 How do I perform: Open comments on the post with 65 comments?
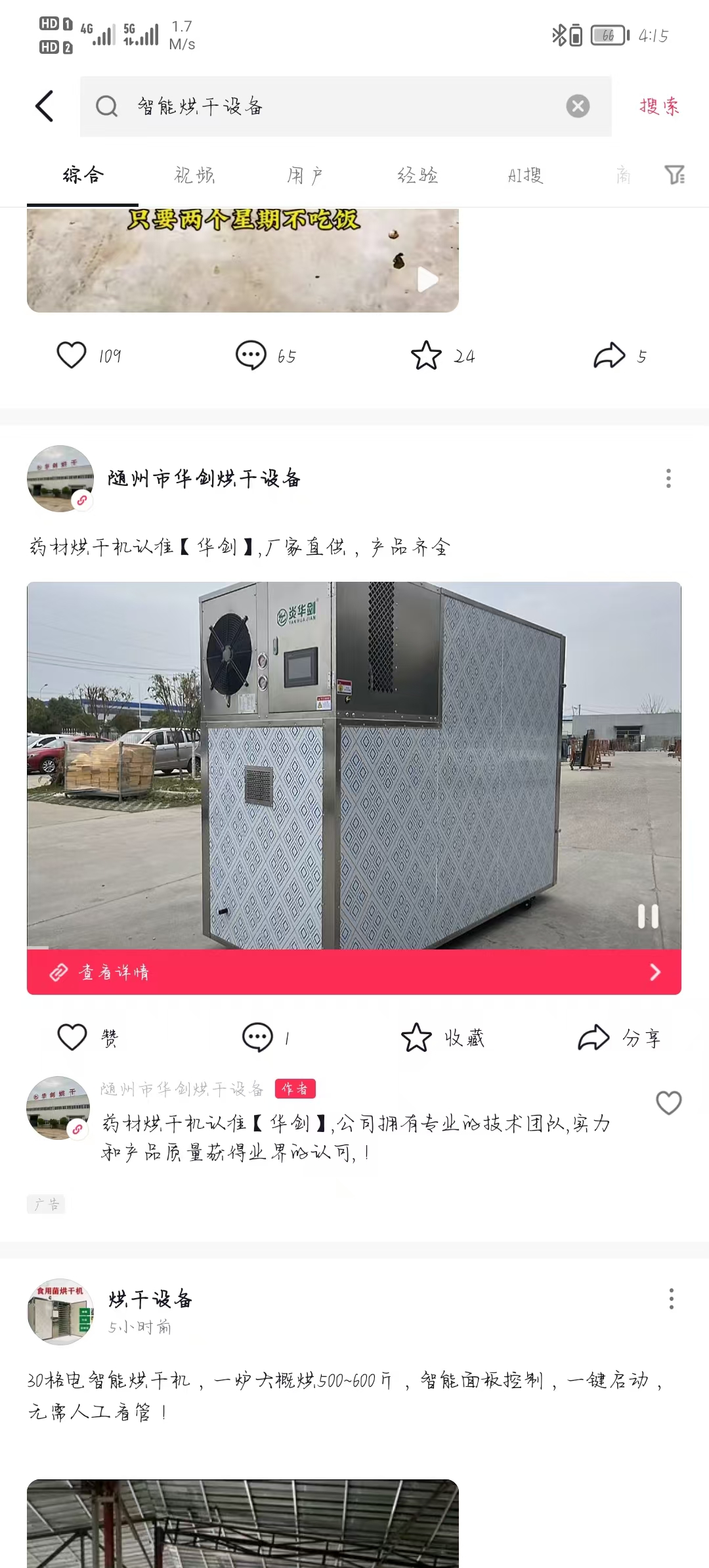click(251, 355)
